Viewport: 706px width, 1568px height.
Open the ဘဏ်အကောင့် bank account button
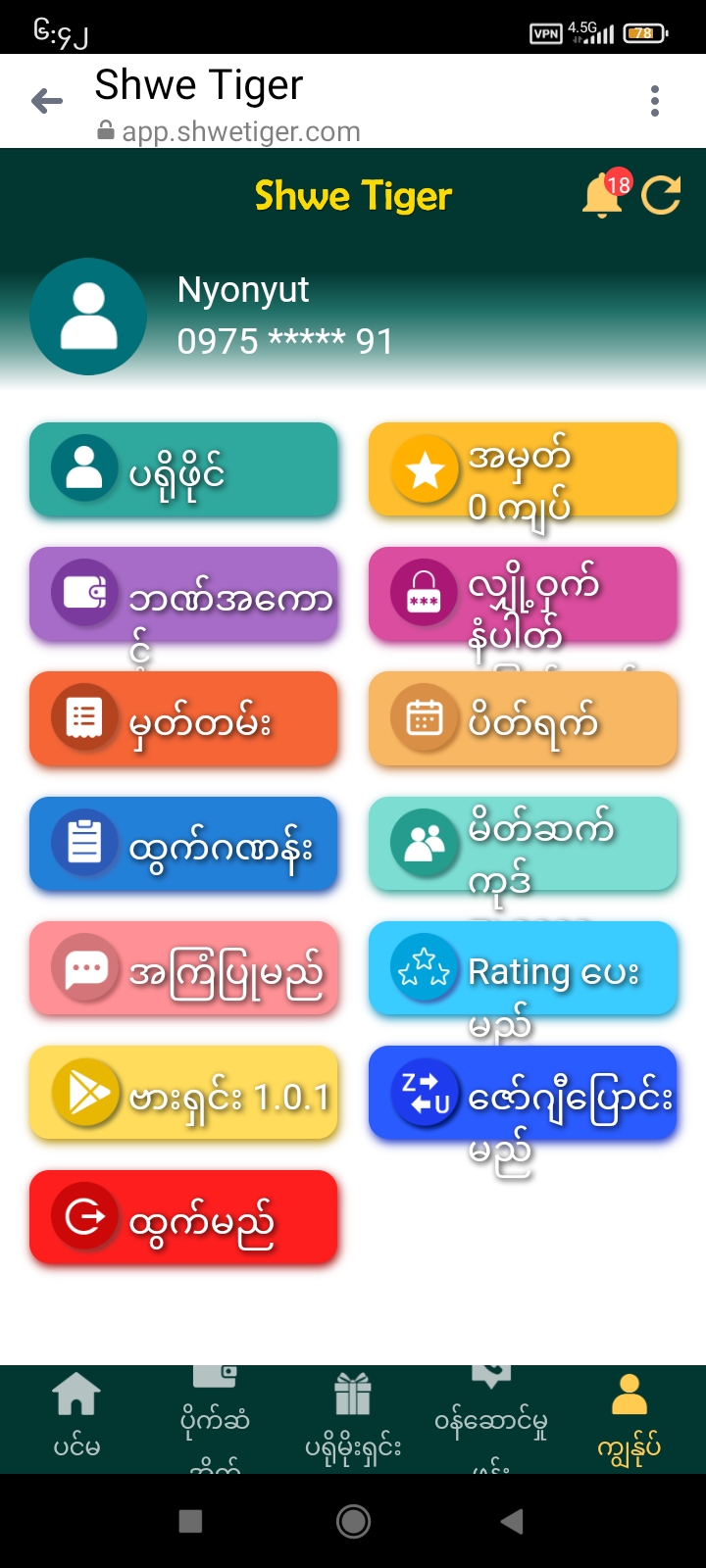(x=183, y=595)
